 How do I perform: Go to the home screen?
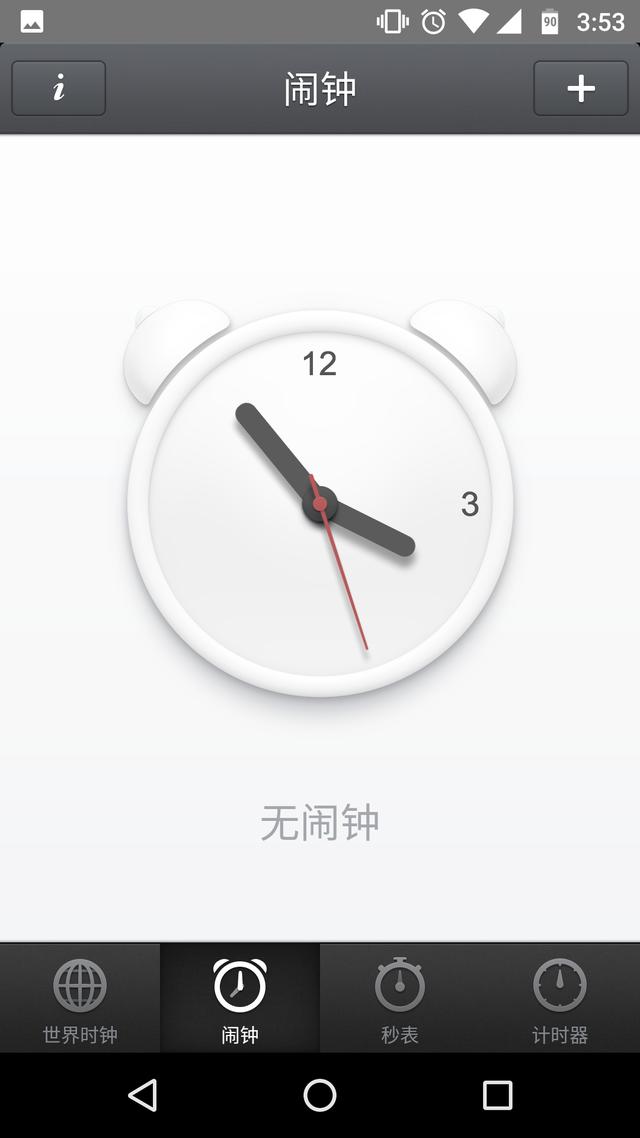(320, 1095)
